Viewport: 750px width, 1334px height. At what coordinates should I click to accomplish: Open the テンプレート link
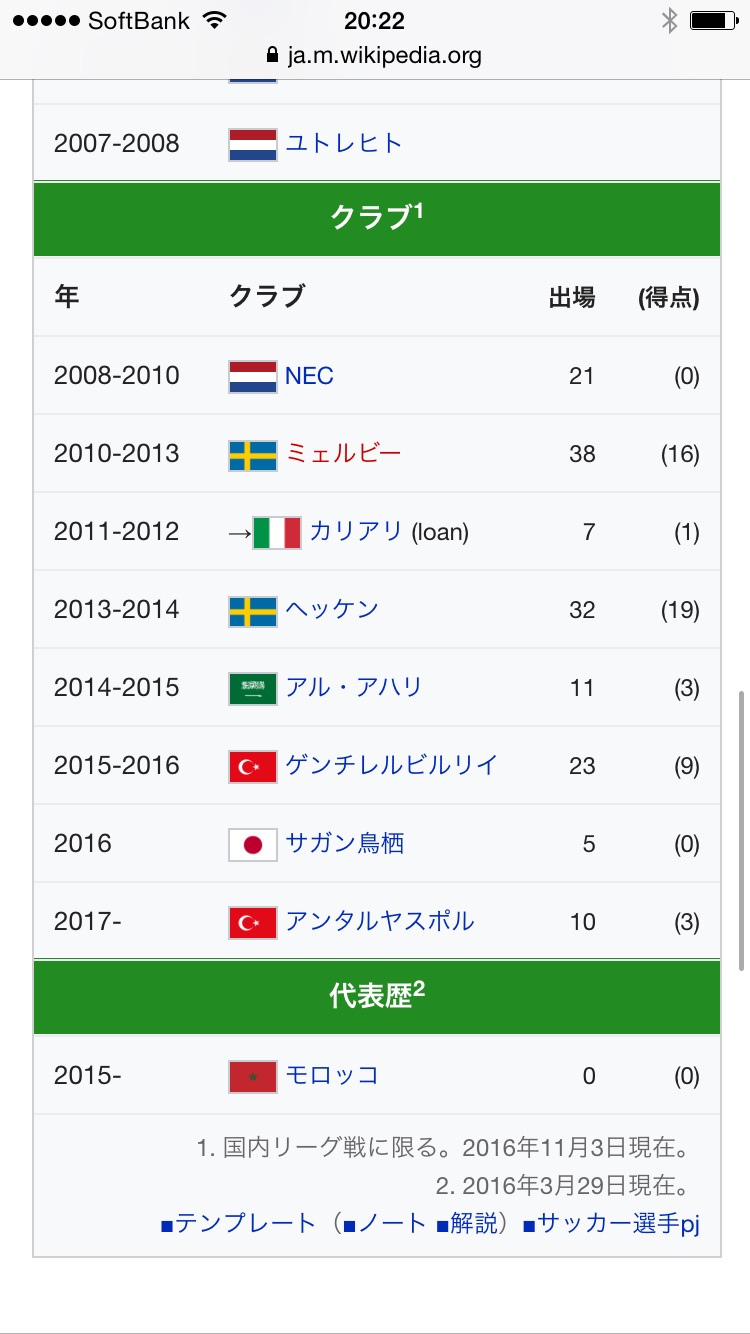[x=238, y=1223]
